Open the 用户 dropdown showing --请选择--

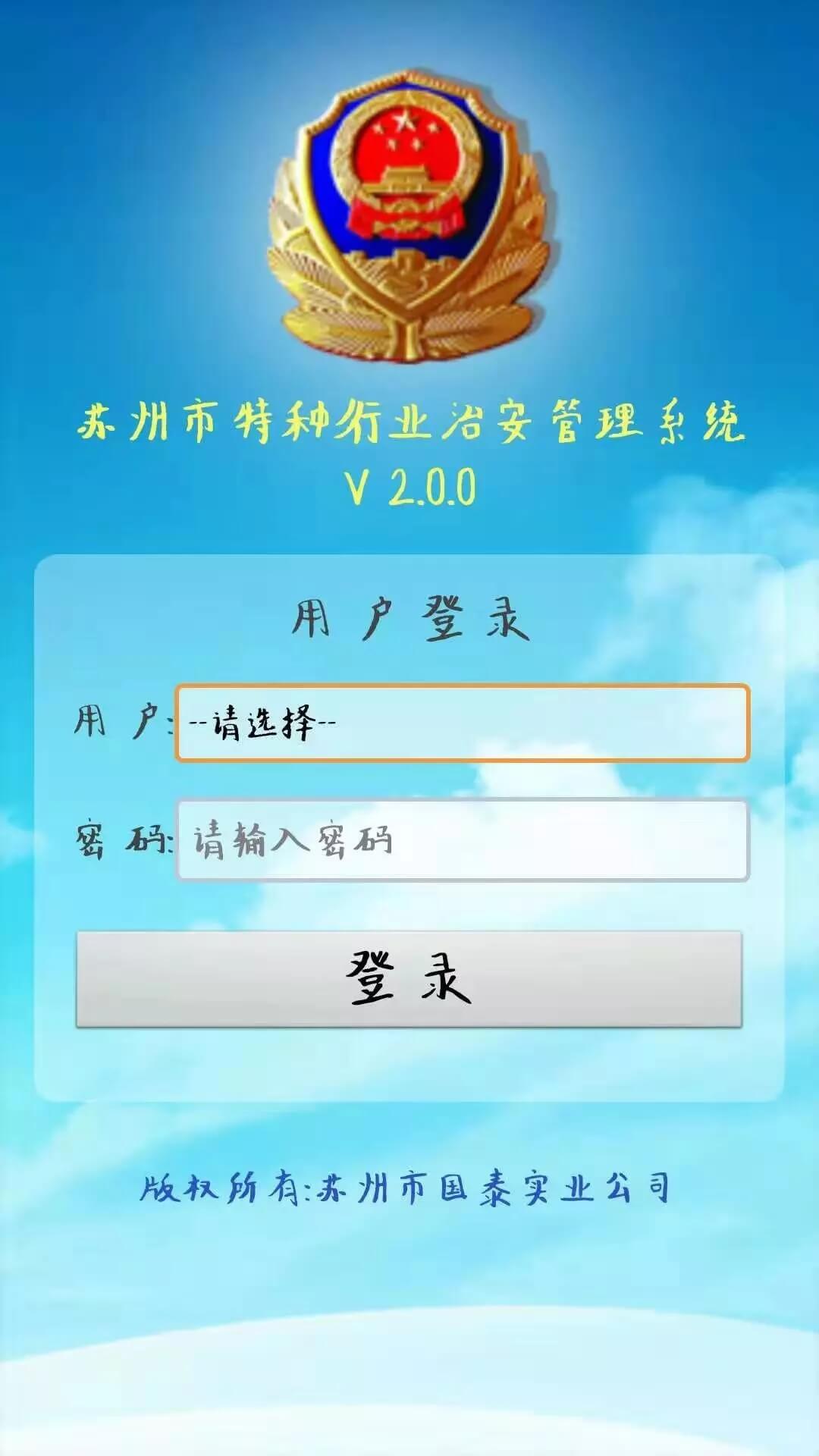click(x=463, y=723)
